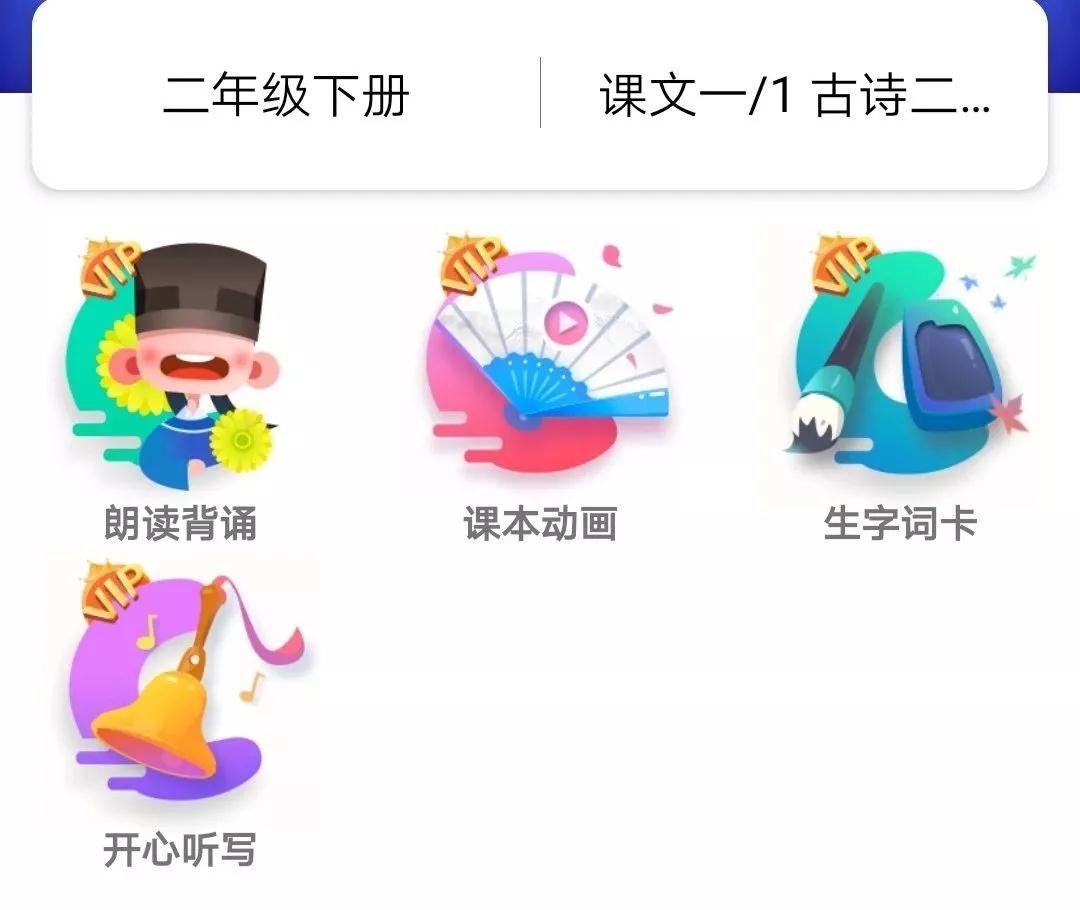Open the 二年级下册 grade selector

[286, 97]
